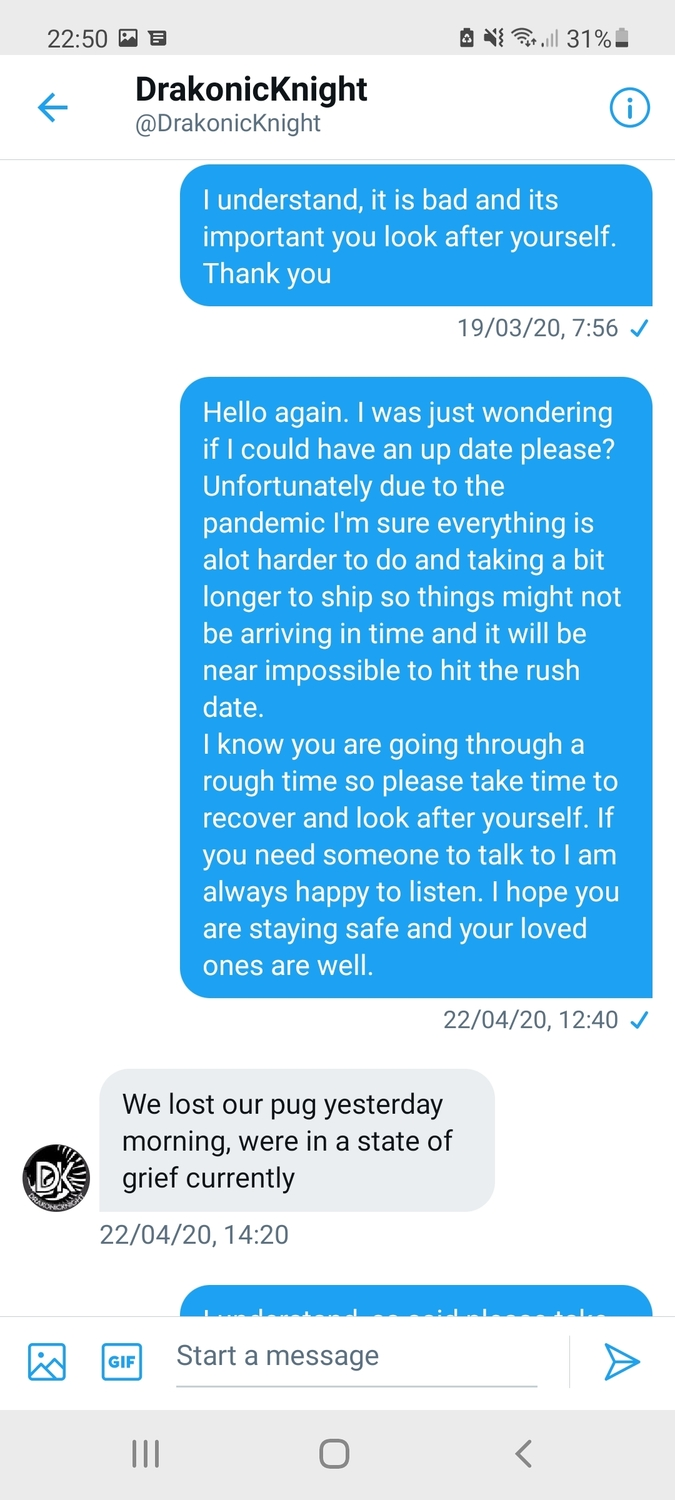Go back using the top-left arrow
The width and height of the screenshot is (675, 1500).
pos(52,107)
